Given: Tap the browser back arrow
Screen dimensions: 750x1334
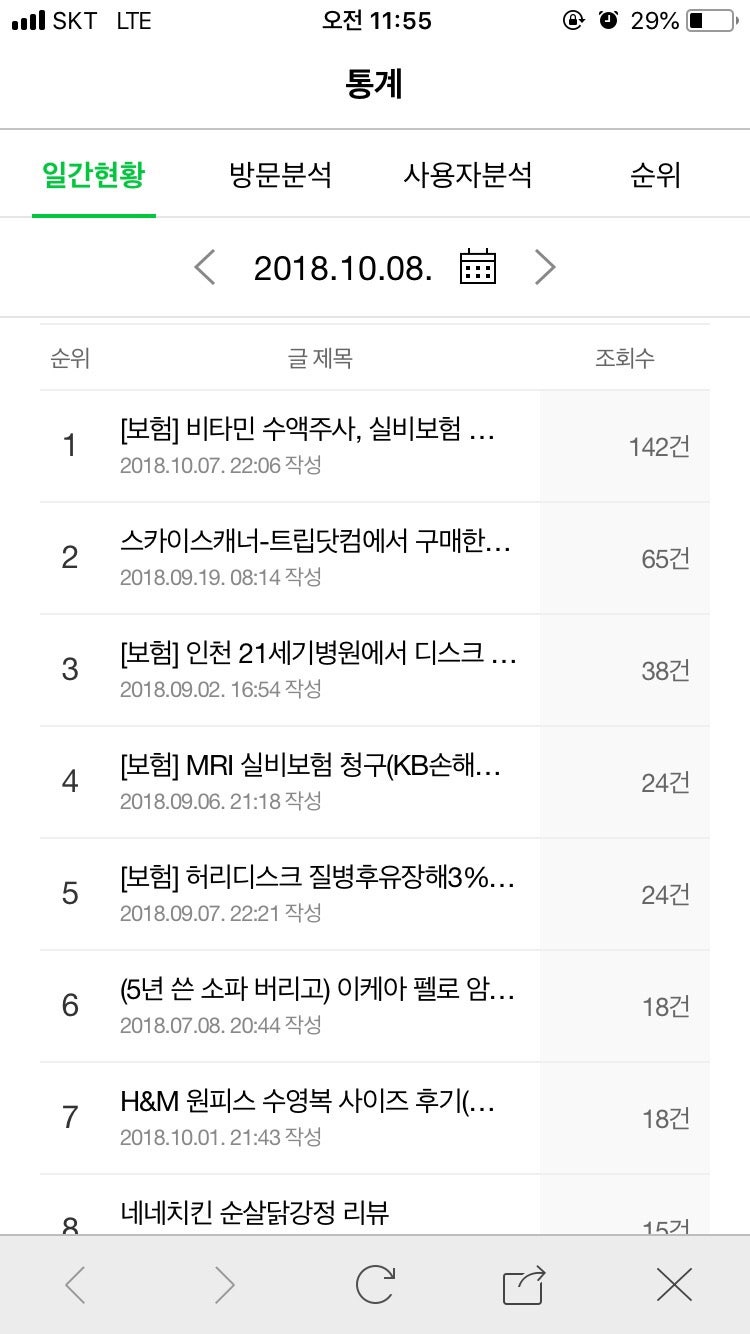Looking at the screenshot, I should coord(75,1285).
